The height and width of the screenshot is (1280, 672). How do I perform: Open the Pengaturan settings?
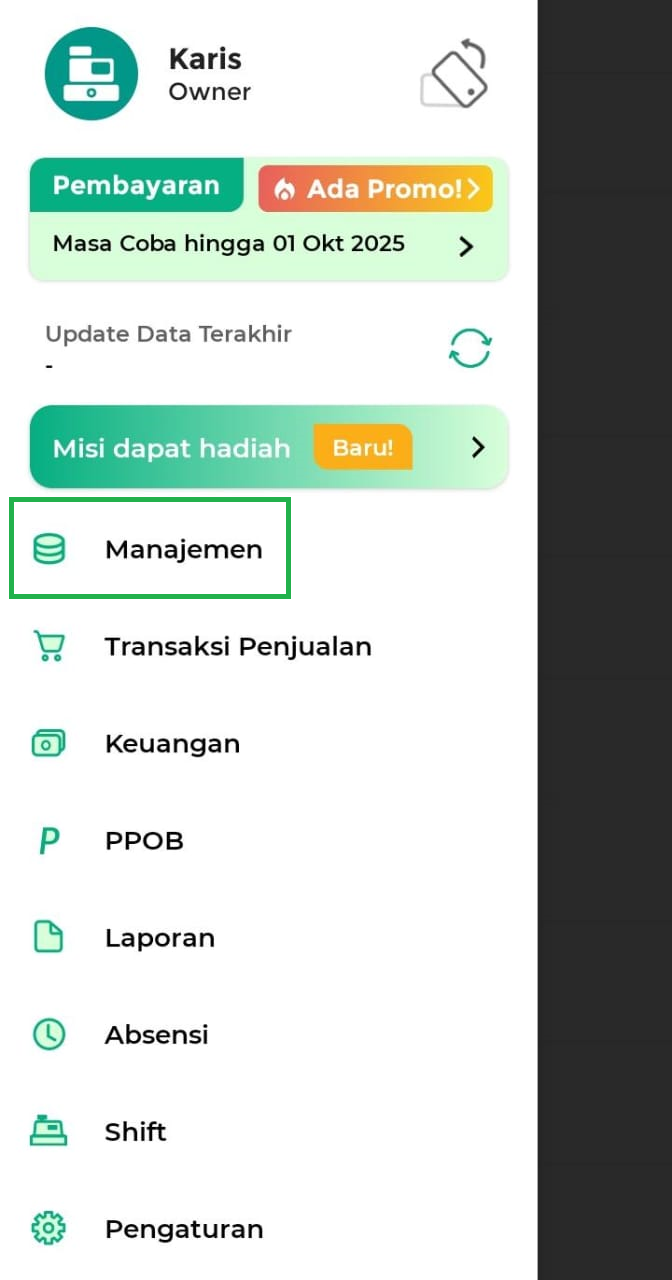pyautogui.click(x=268, y=1229)
